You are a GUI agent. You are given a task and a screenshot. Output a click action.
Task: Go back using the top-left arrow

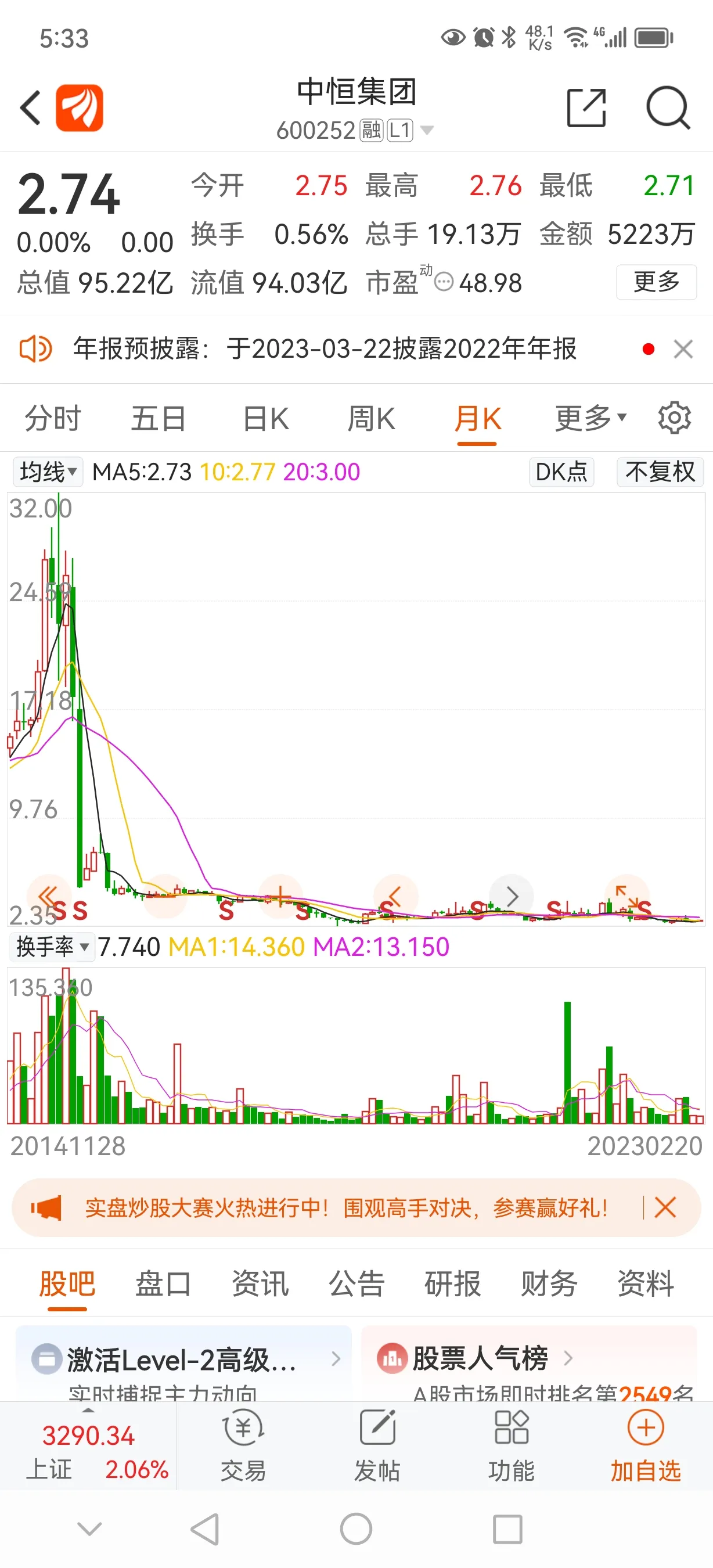[x=30, y=108]
